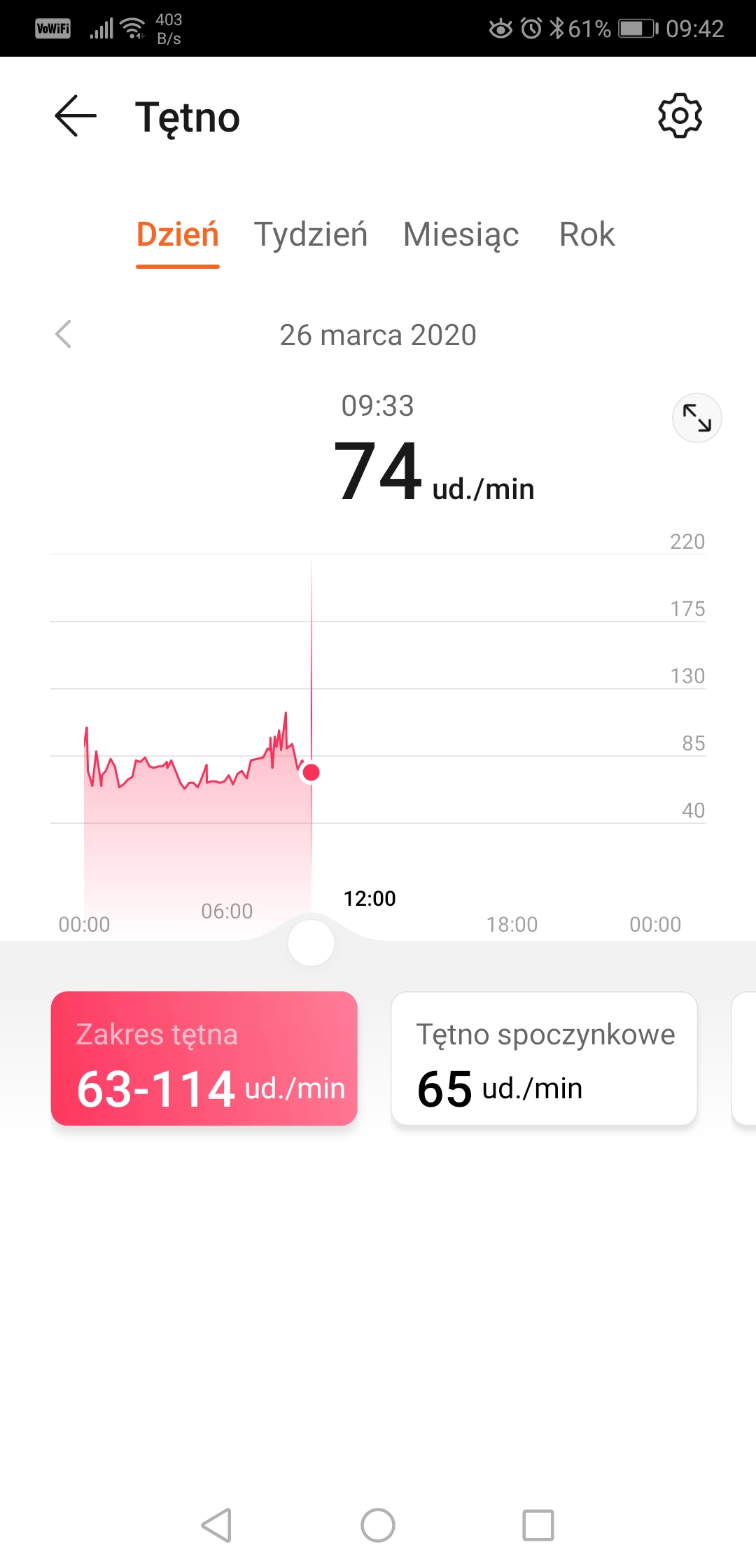This screenshot has width=756, height=1568.
Task: Expand the chart to fullscreen
Action: (x=697, y=418)
